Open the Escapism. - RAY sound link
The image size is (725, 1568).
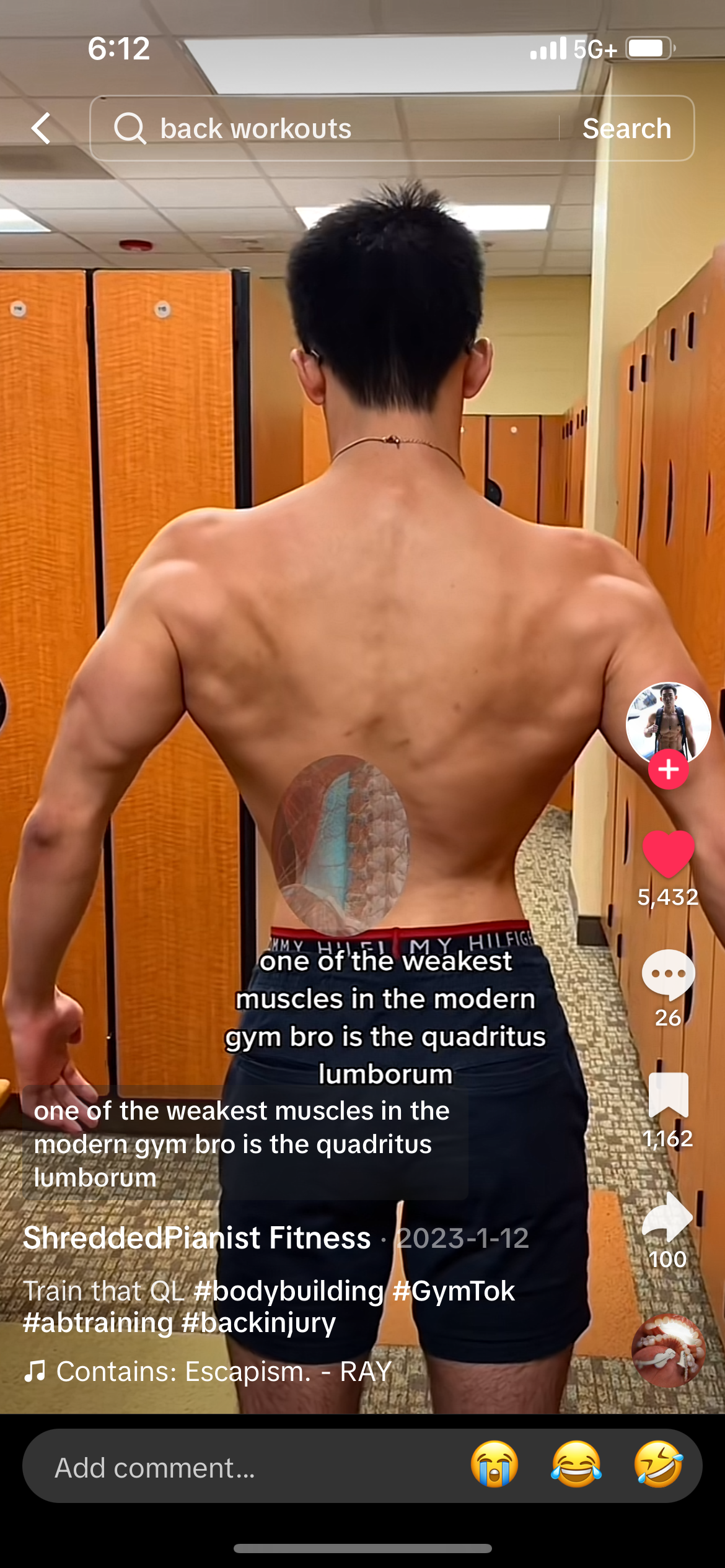(223, 1371)
